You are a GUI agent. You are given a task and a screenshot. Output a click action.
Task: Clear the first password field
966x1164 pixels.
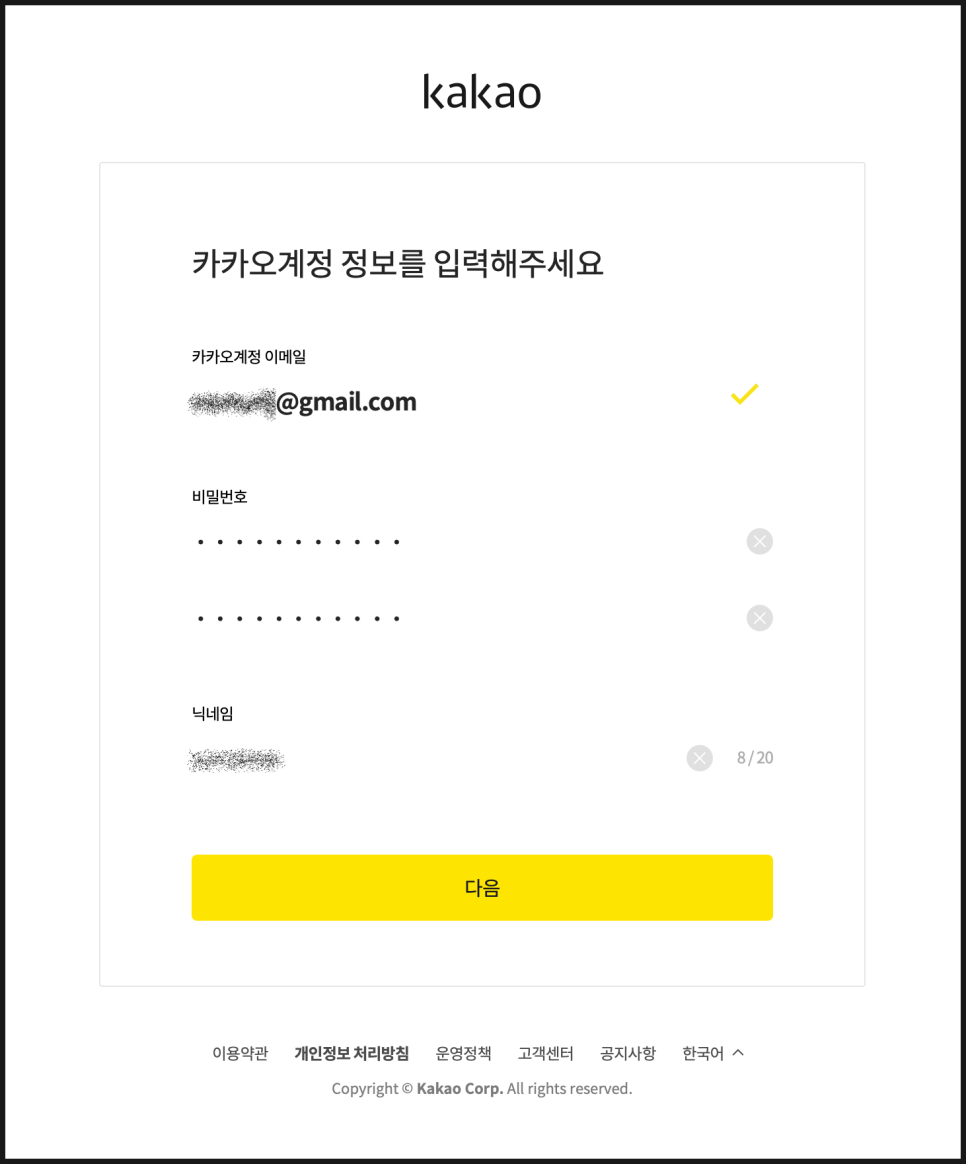tap(759, 541)
